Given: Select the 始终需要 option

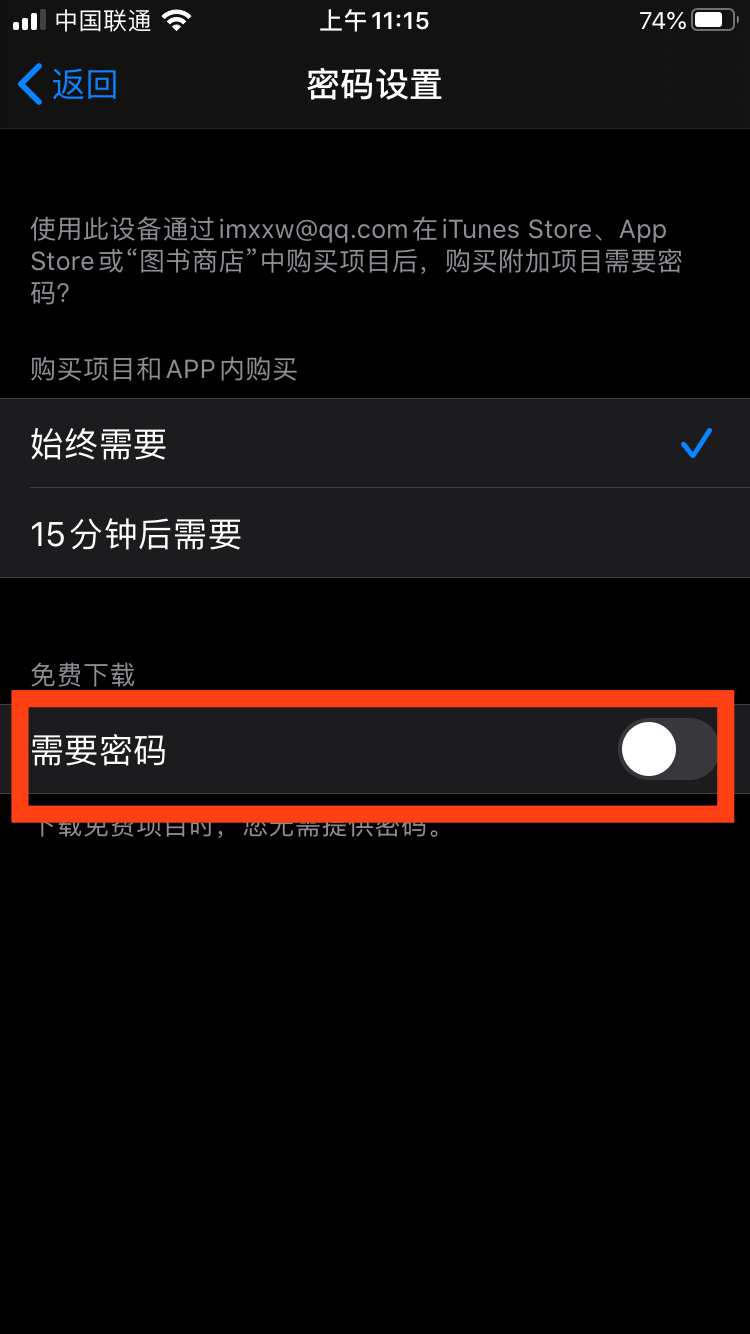Looking at the screenshot, I should [x=374, y=443].
